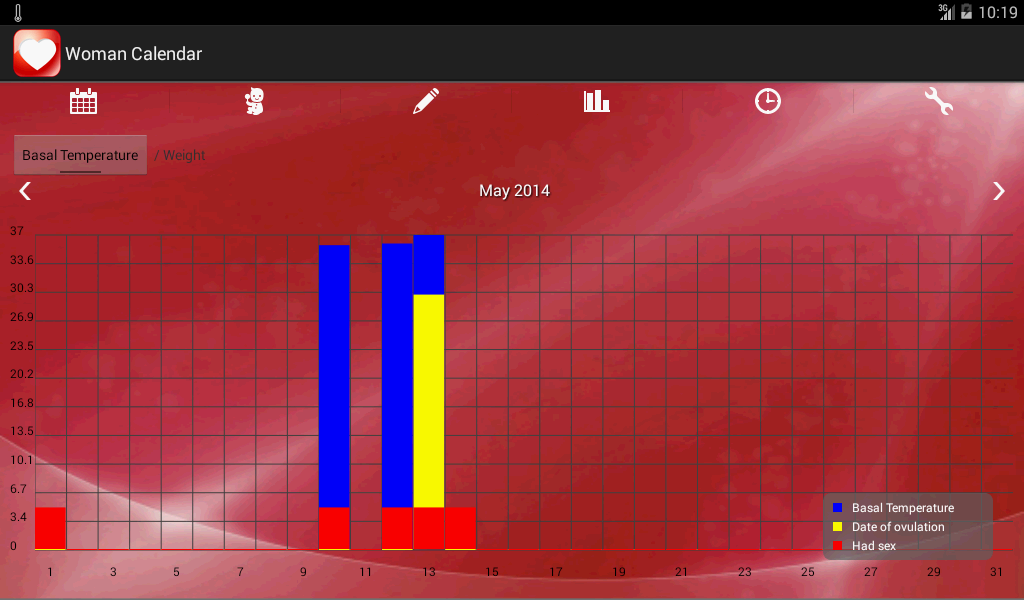Go to the next month
1024x600 pixels.
(998, 191)
